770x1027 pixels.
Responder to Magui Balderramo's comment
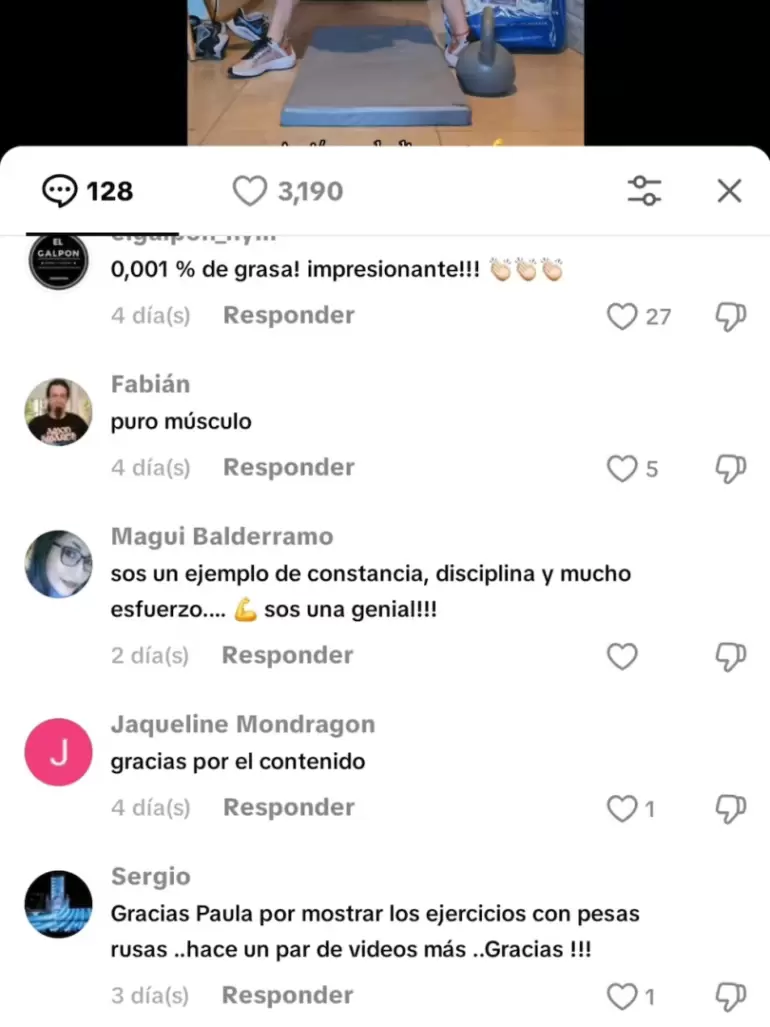pyautogui.click(x=287, y=656)
